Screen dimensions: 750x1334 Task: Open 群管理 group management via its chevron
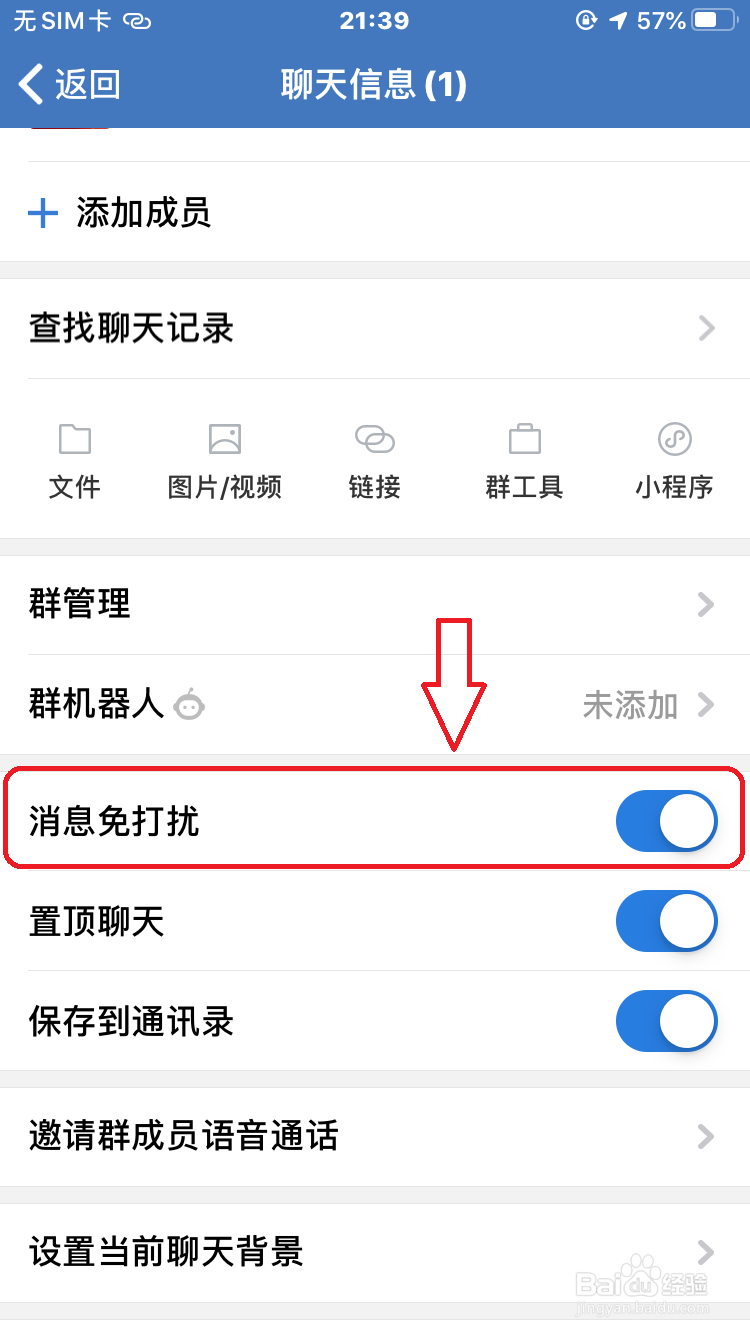705,605
